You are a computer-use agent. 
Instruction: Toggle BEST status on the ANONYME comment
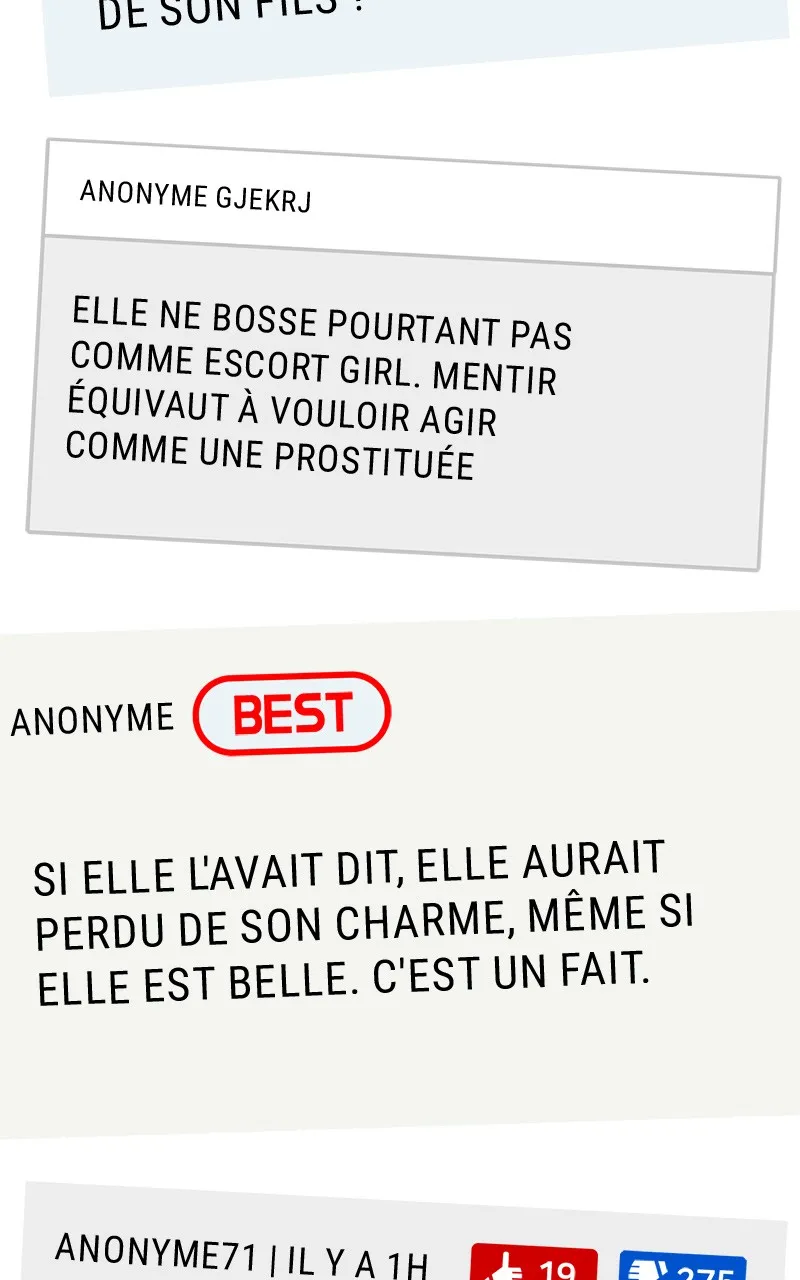tap(292, 712)
